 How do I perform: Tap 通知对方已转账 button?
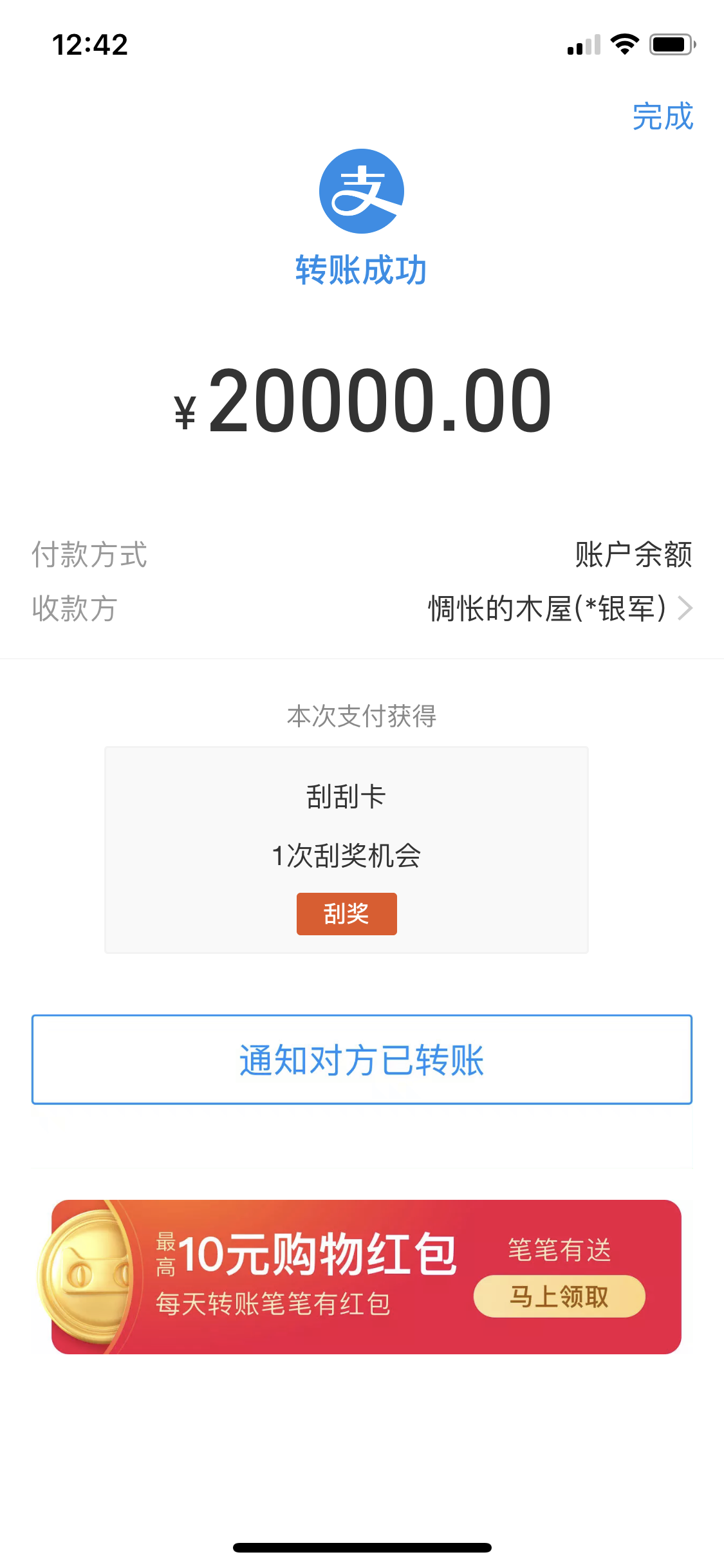click(x=362, y=1059)
